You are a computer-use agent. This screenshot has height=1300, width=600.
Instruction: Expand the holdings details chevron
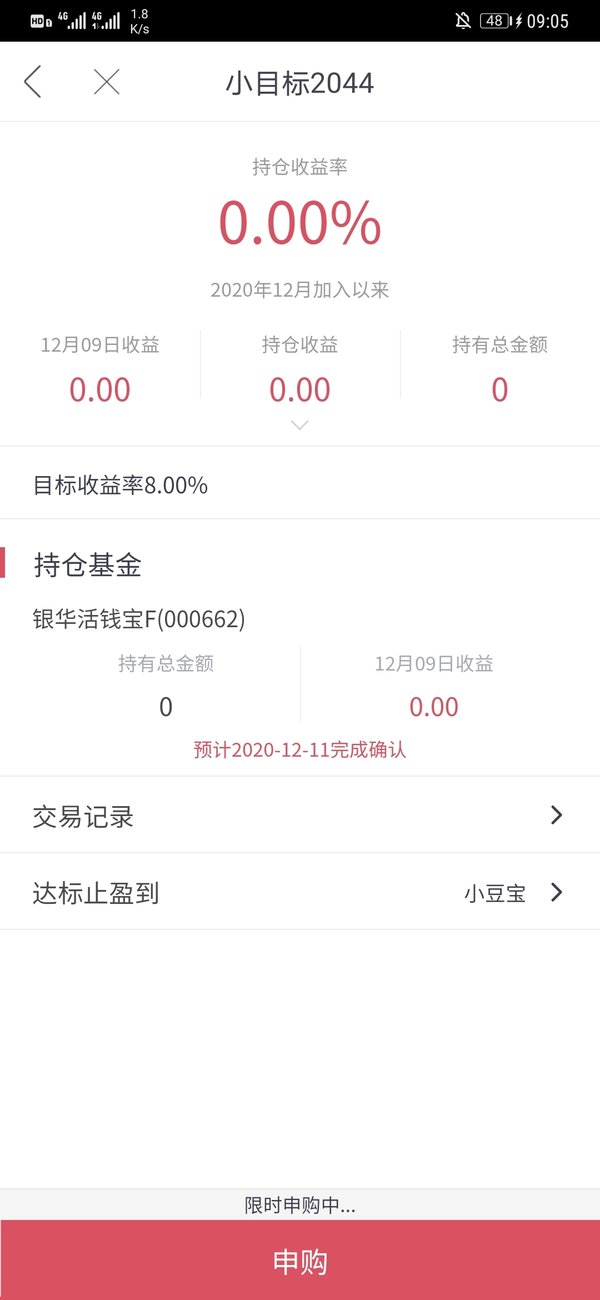click(299, 425)
